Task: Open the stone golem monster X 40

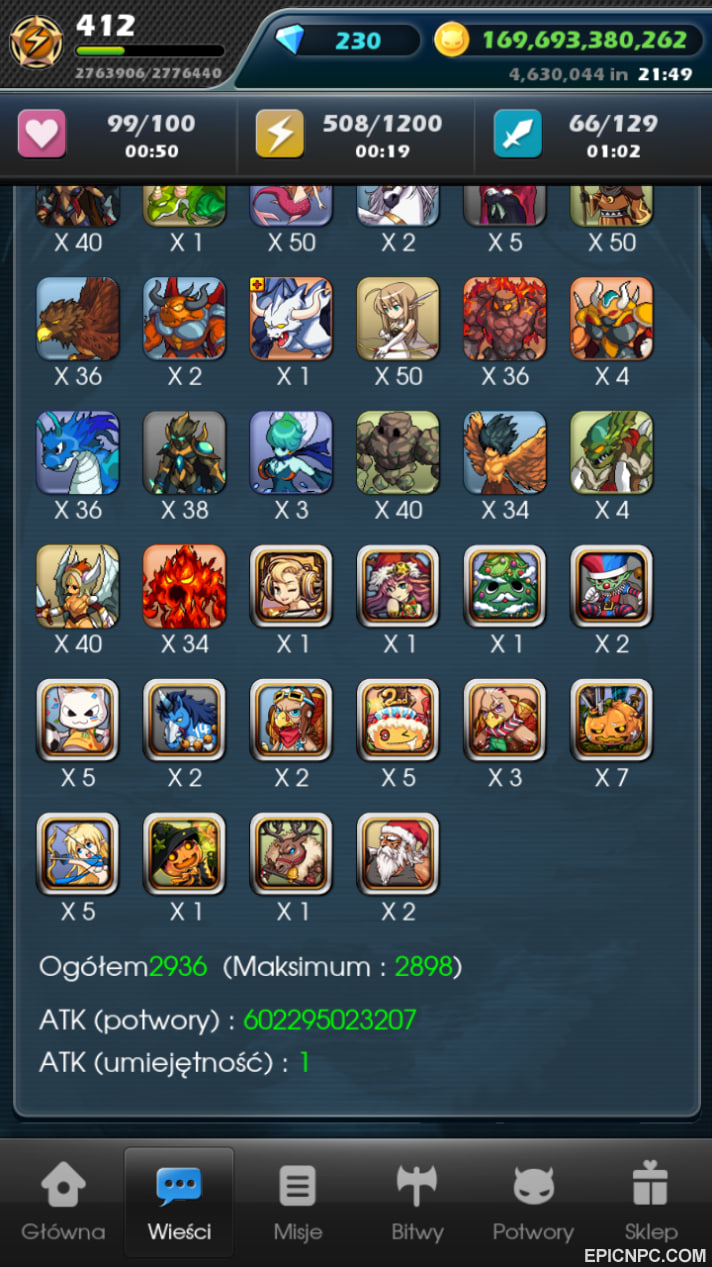Action: click(398, 452)
